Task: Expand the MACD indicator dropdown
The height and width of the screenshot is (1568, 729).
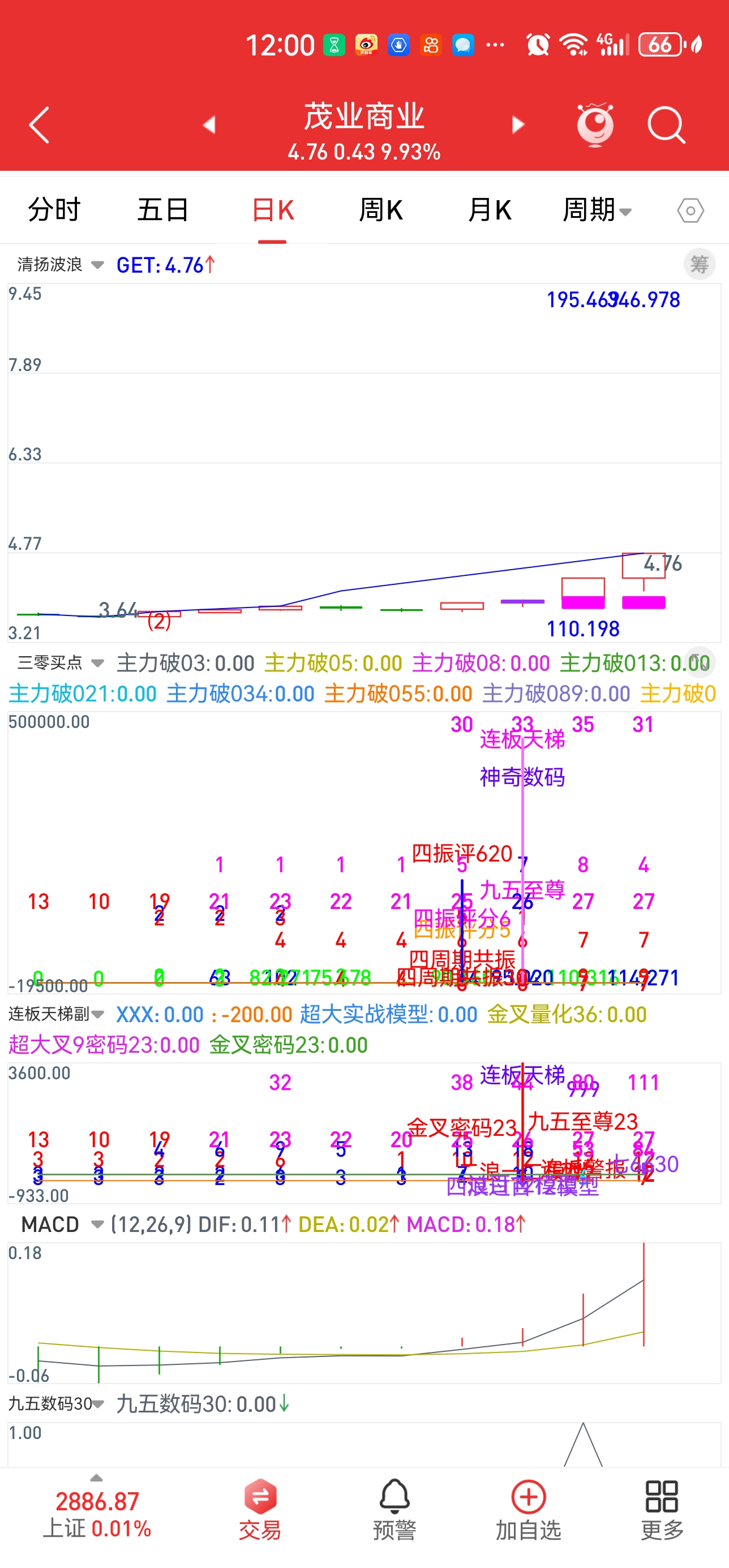Action: [x=61, y=1224]
